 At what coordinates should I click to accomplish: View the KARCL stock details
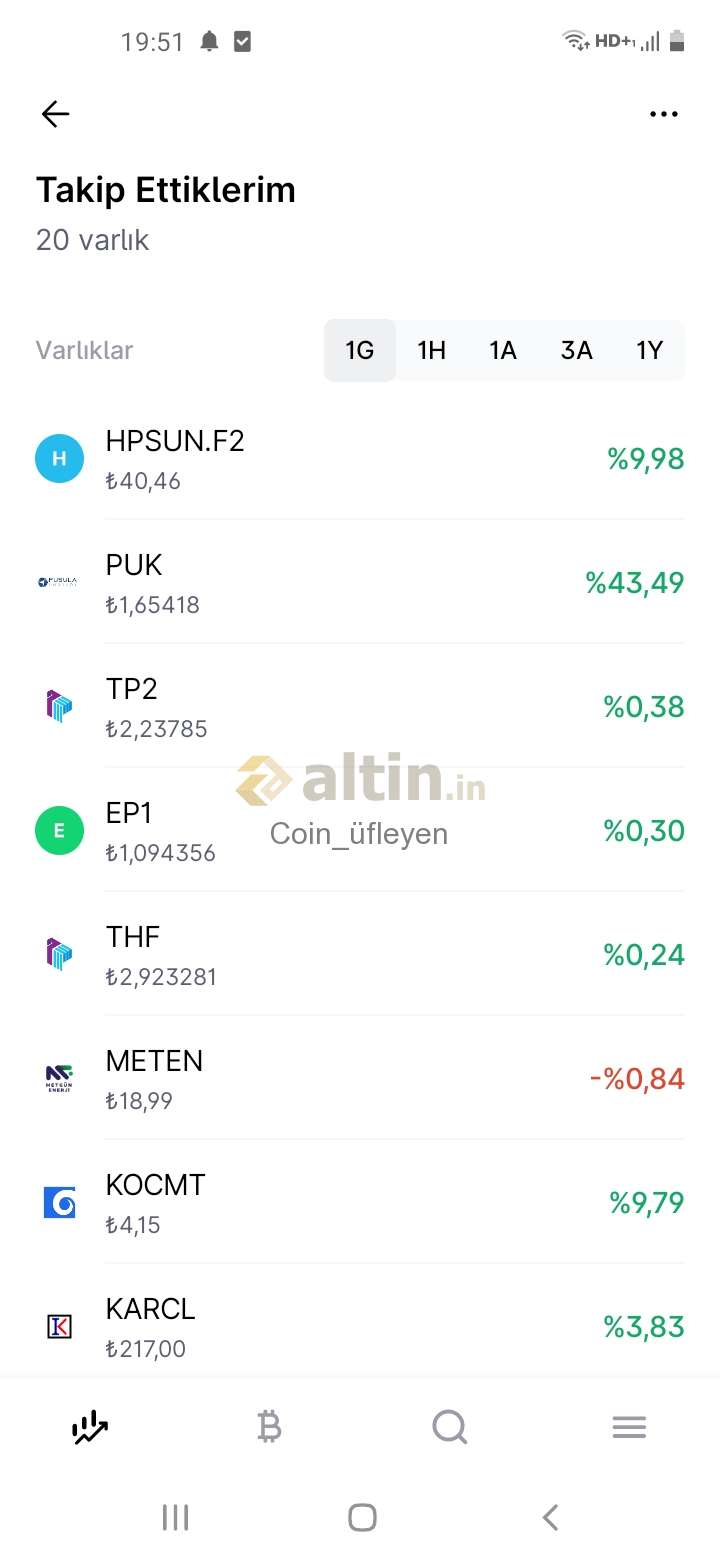tap(360, 1326)
